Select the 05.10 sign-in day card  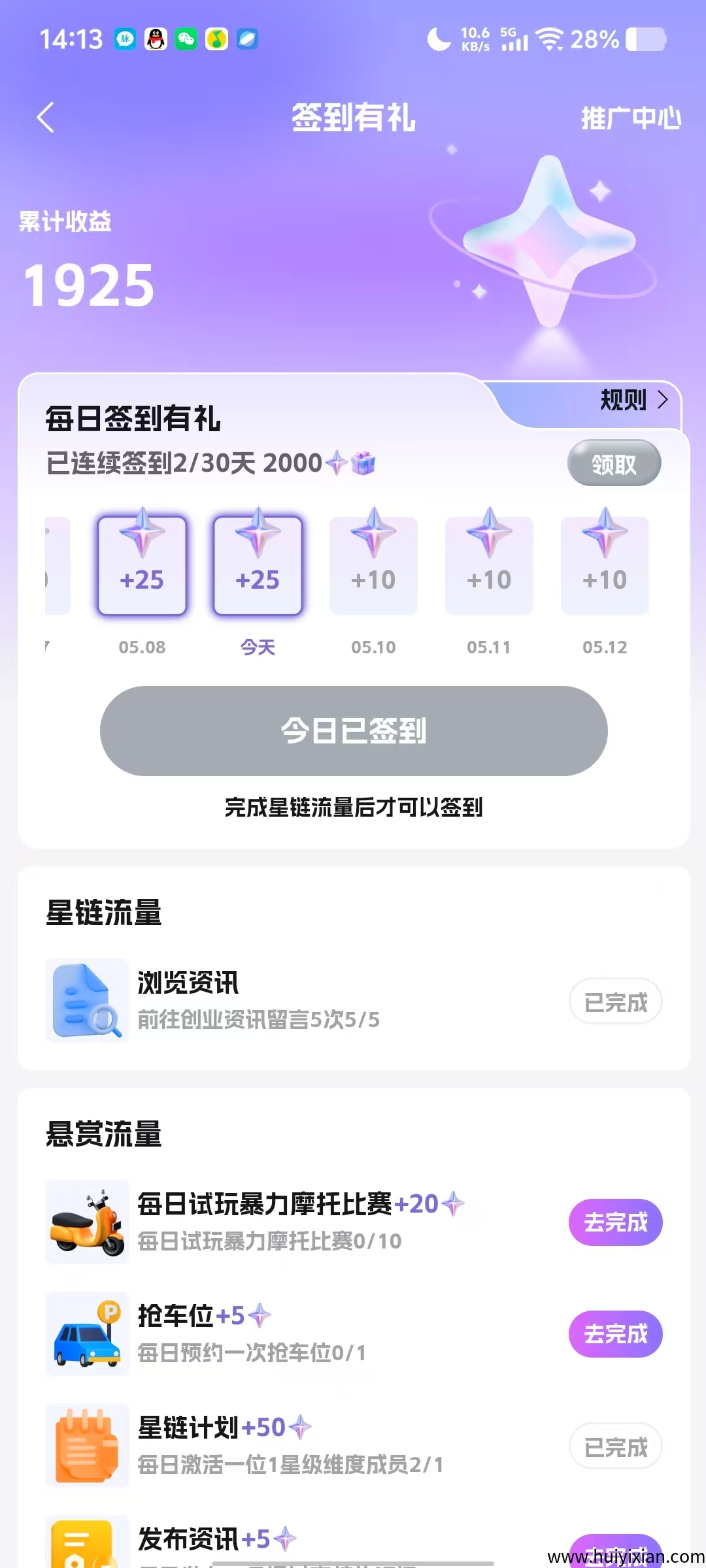(x=373, y=566)
